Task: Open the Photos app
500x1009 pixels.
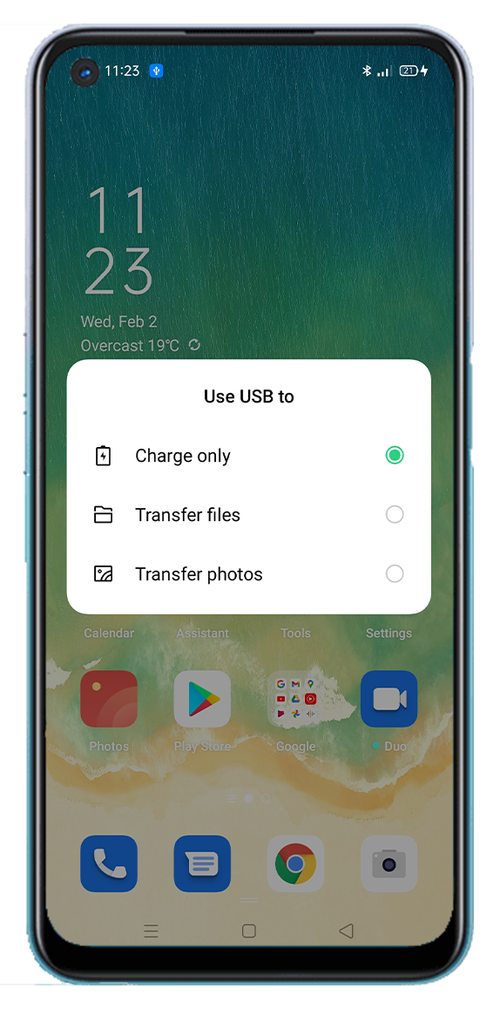Action: pyautogui.click(x=109, y=699)
